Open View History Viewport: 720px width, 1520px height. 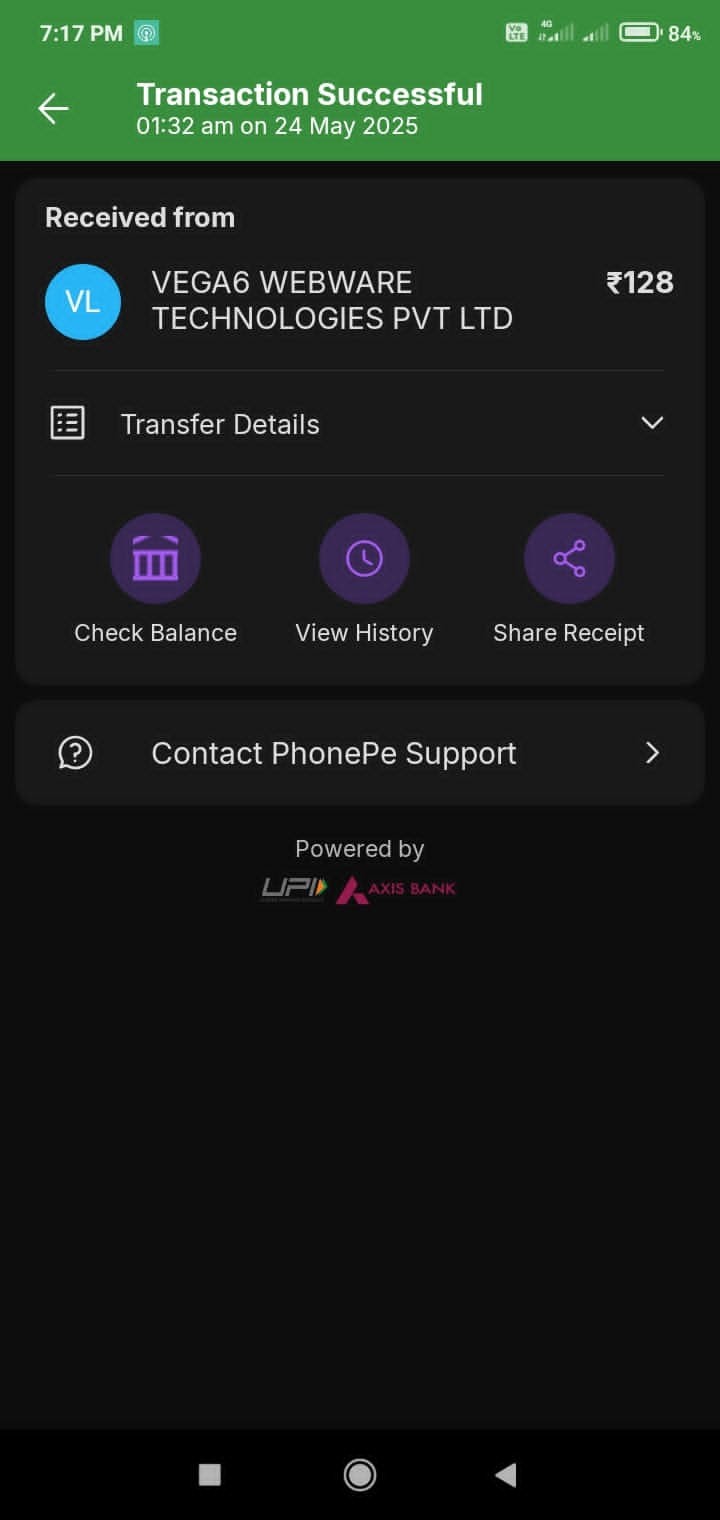coord(364,560)
